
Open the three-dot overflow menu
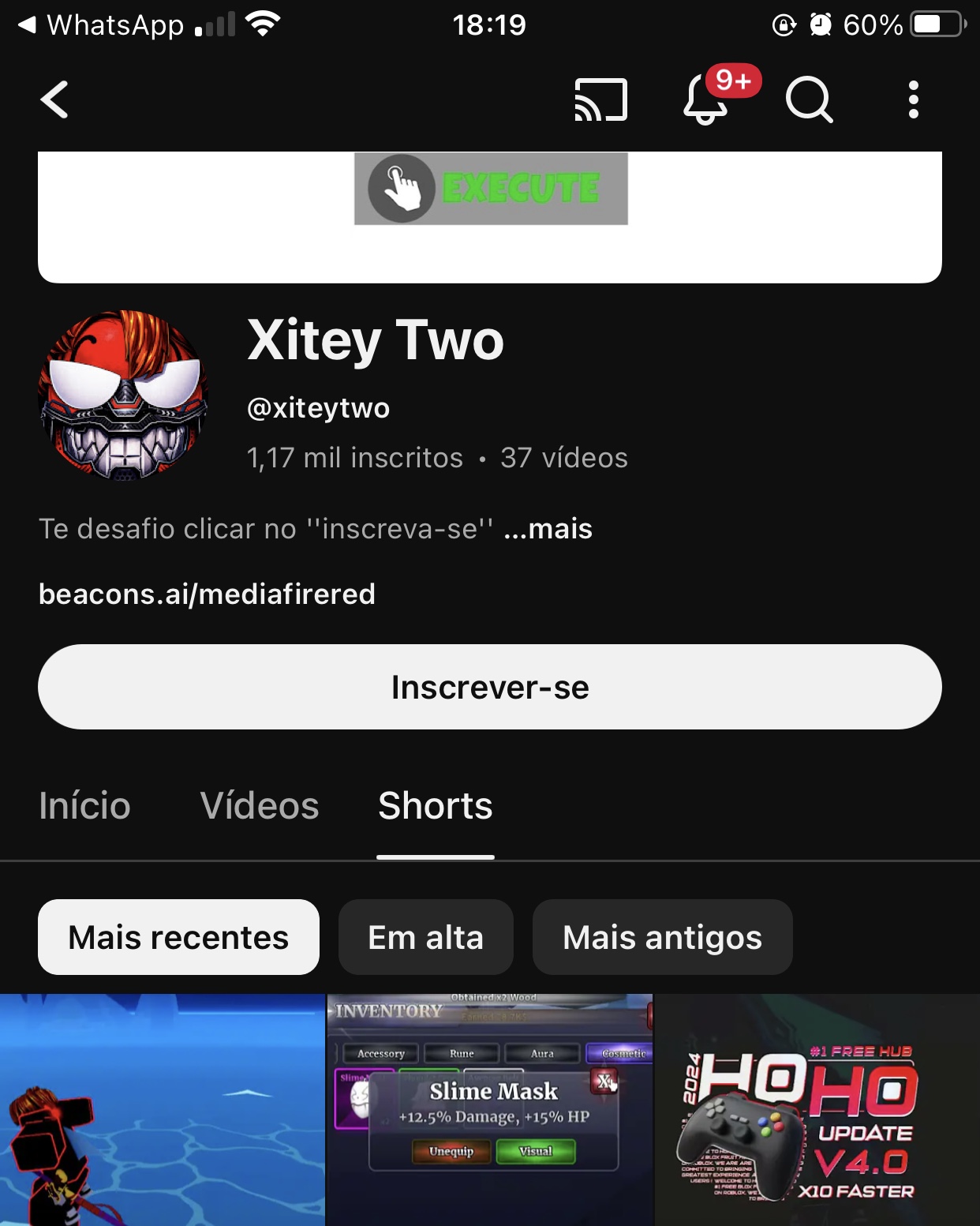(913, 100)
